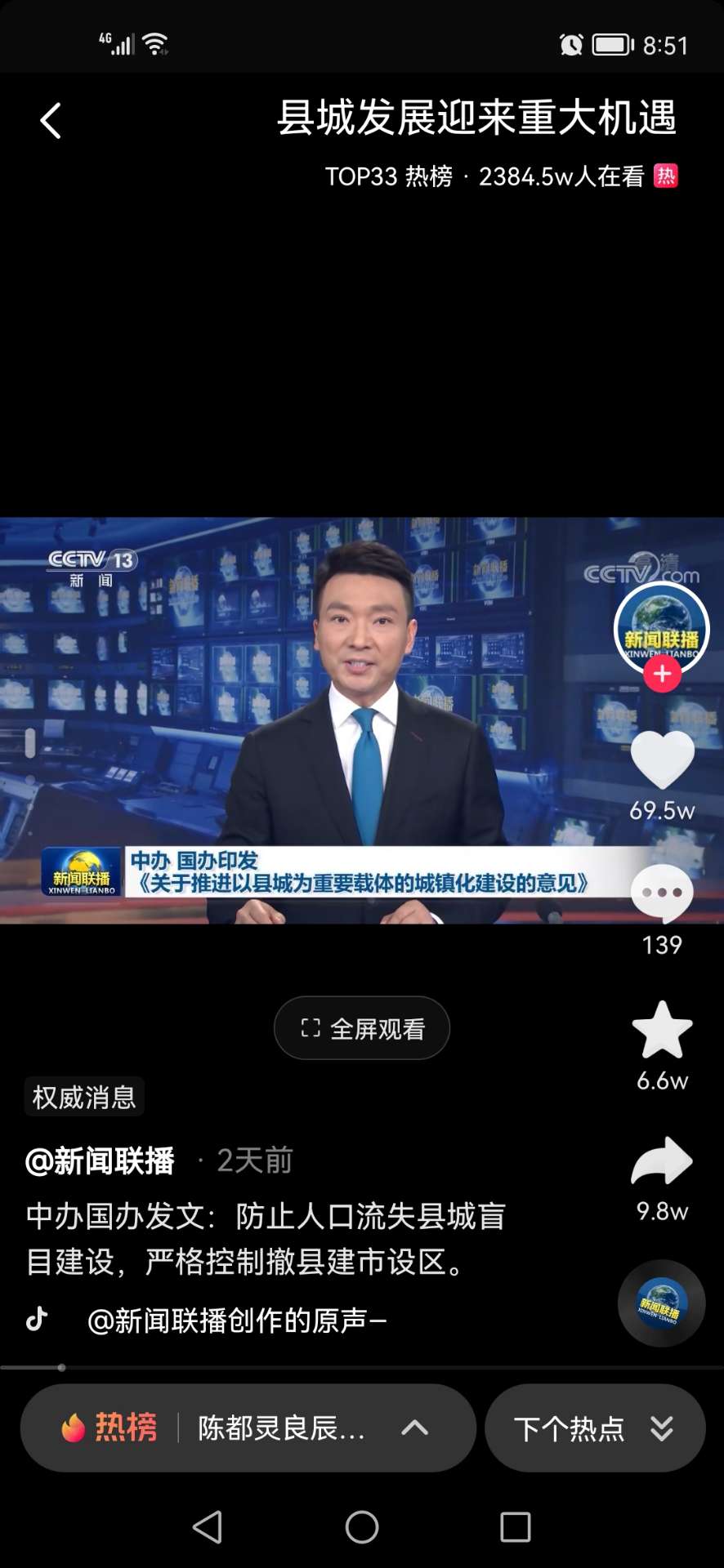Like the video with the heart icon

662,759
